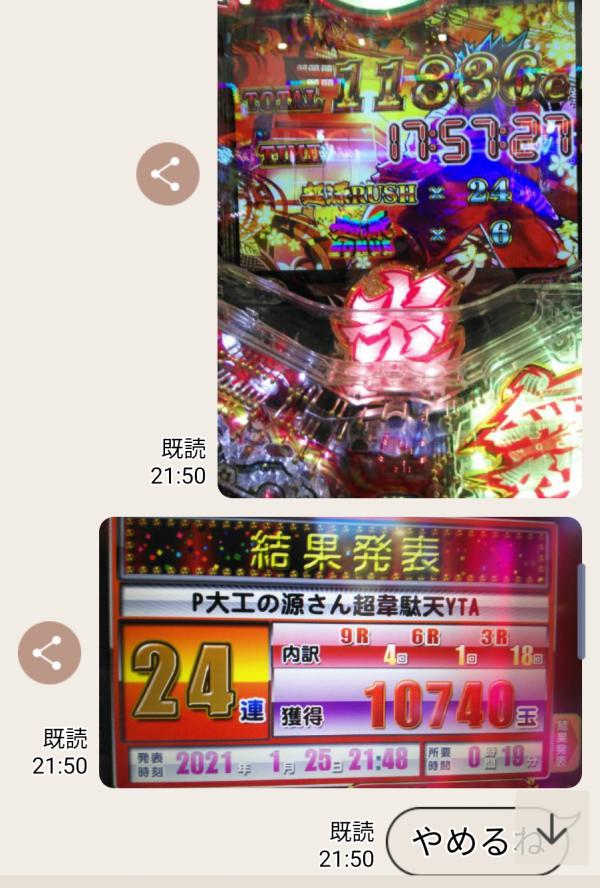Jump to latest messages with down arrow
The width and height of the screenshot is (600, 888).
click(x=551, y=829)
